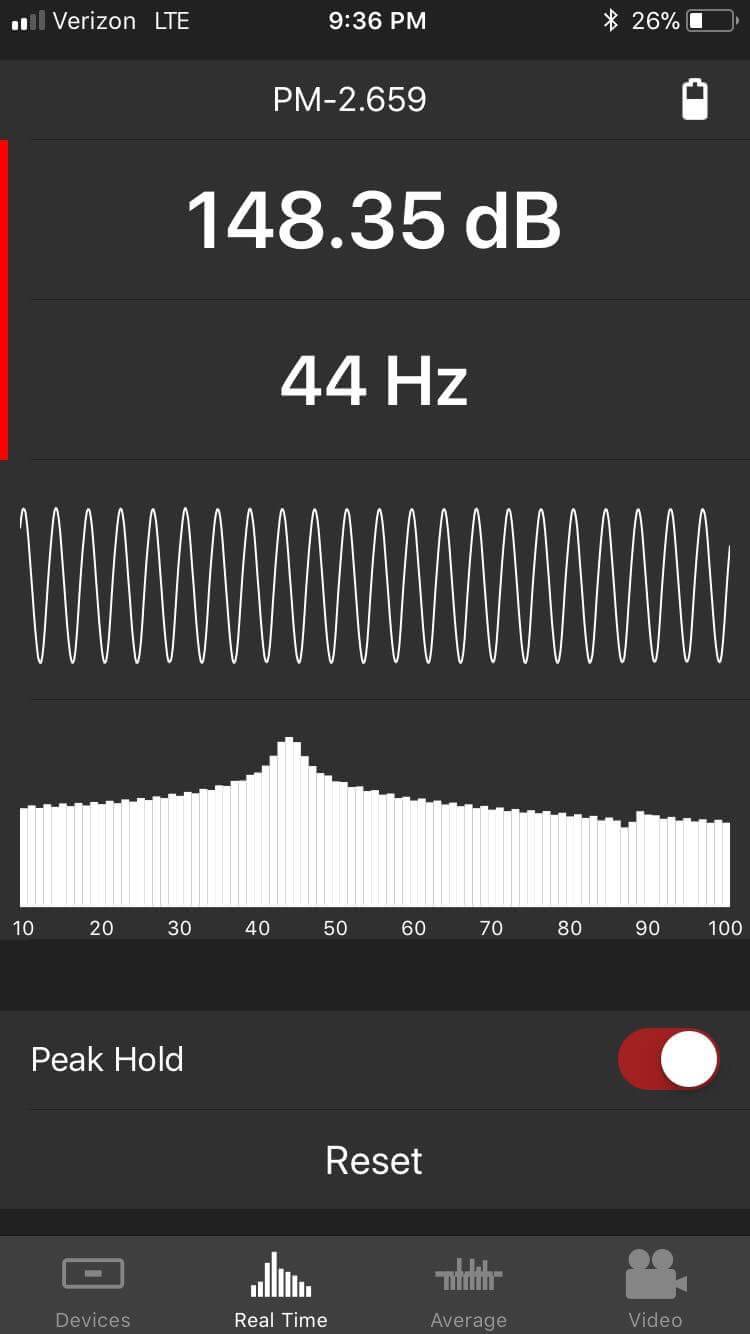The width and height of the screenshot is (750, 1334).
Task: Turn off the Peak Hold switch
Action: (669, 1059)
